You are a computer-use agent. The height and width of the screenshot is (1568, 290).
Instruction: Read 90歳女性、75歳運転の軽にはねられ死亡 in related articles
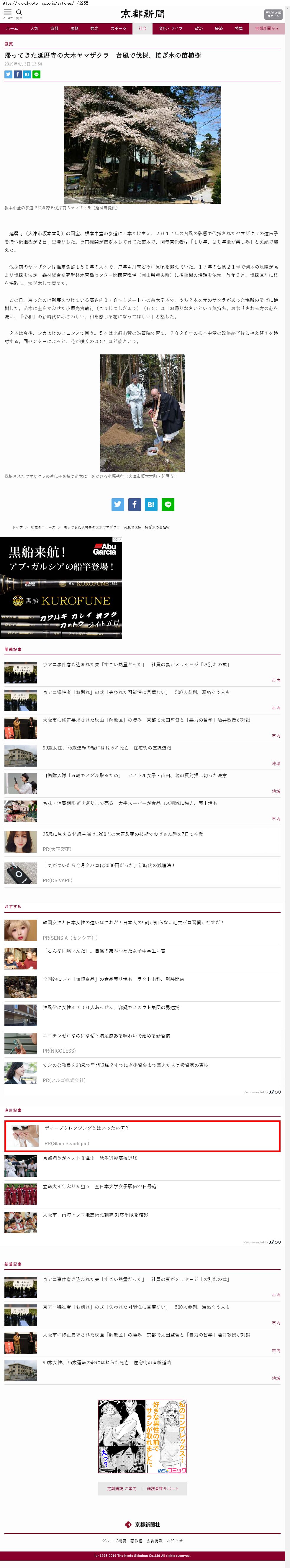click(107, 747)
